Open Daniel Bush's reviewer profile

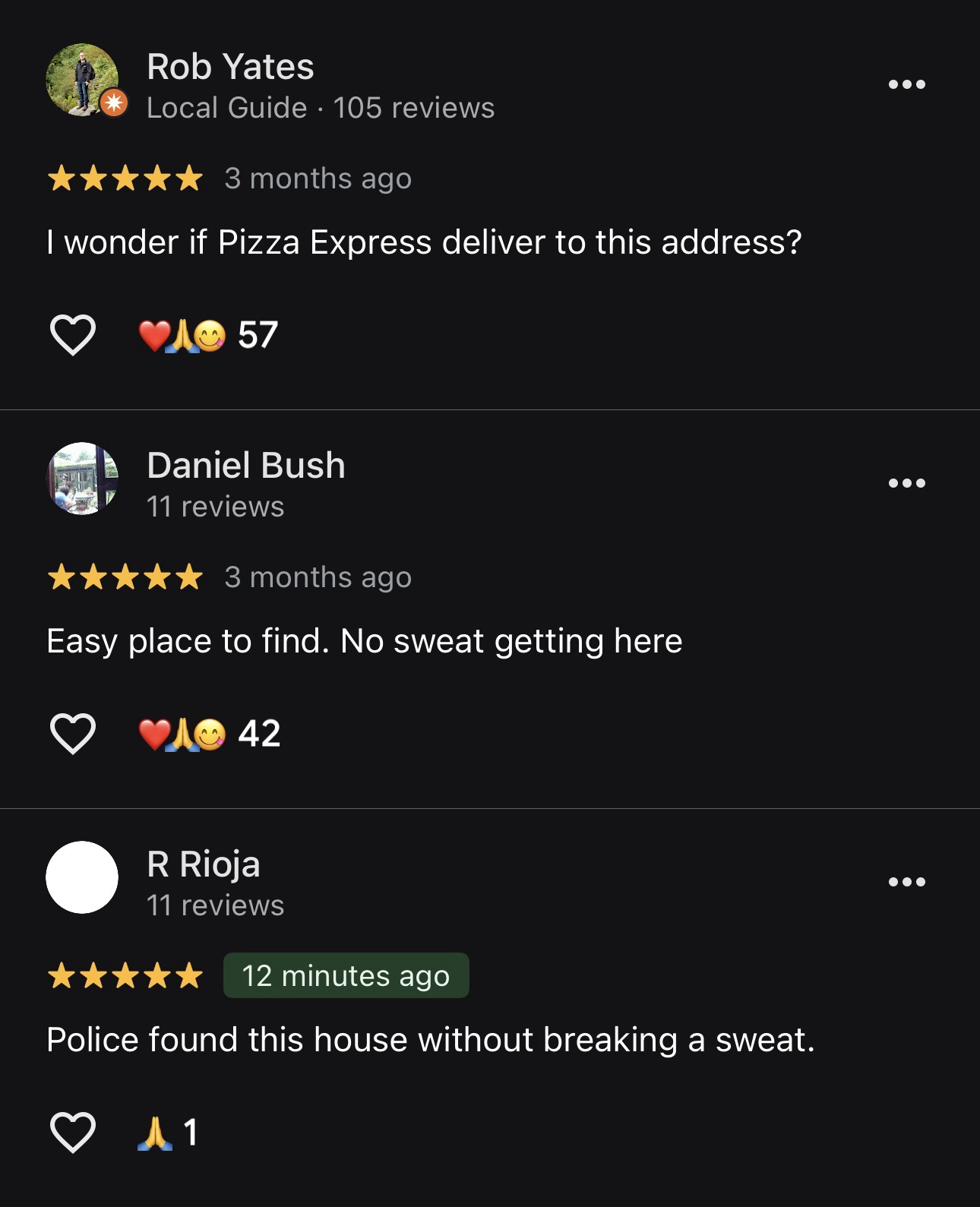pyautogui.click(x=245, y=466)
